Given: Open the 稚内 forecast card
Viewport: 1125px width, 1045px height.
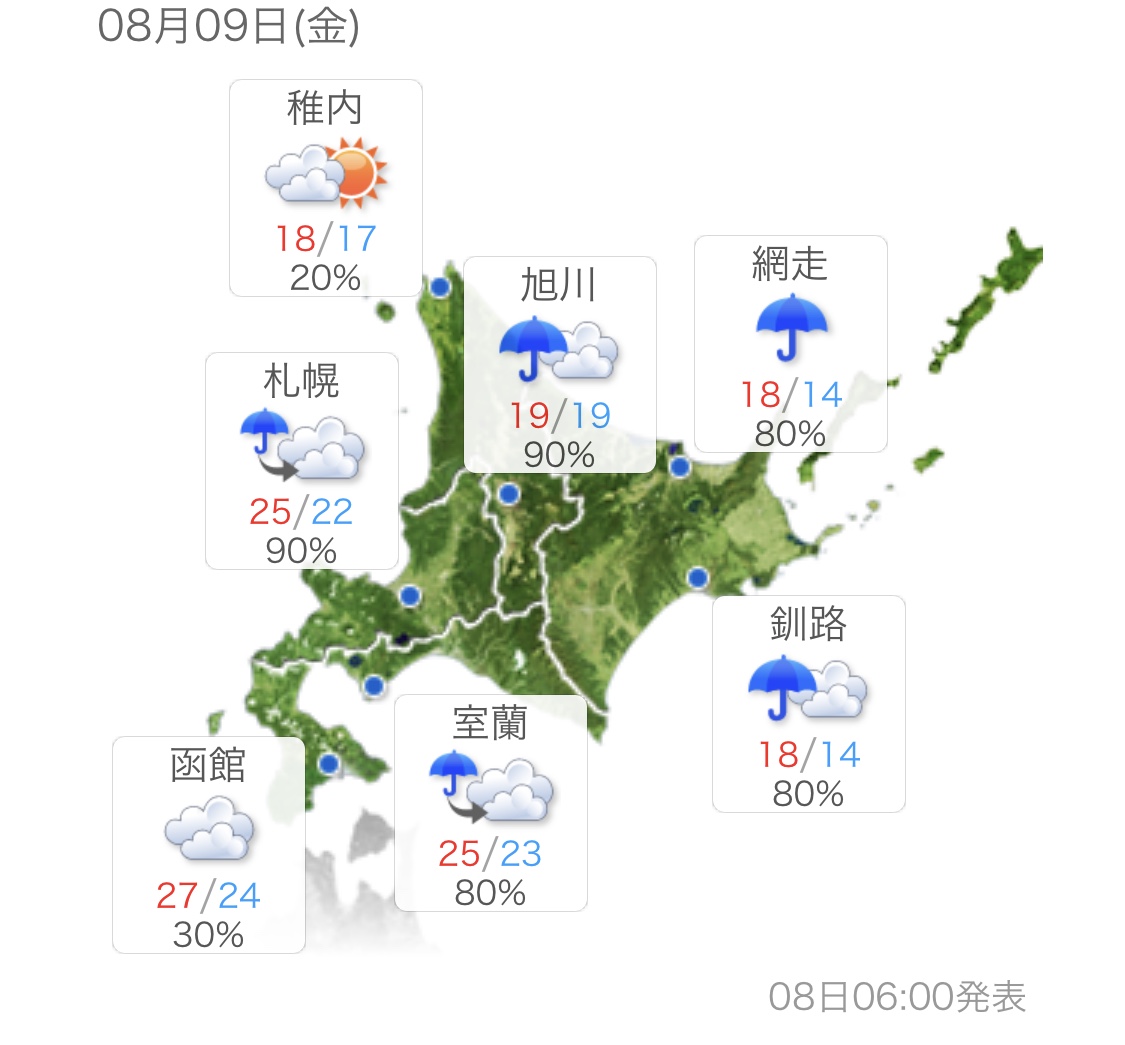Looking at the screenshot, I should 325,188.
